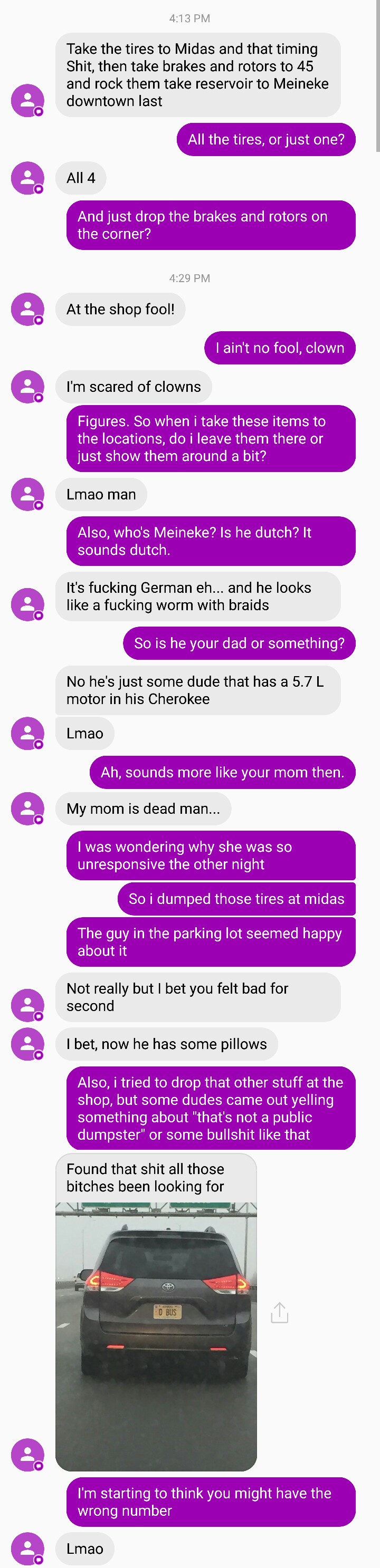Tap the avatar next to "My mom is dead man..."
Image resolution: width=380 pixels, height=1568 pixels.
(27, 809)
